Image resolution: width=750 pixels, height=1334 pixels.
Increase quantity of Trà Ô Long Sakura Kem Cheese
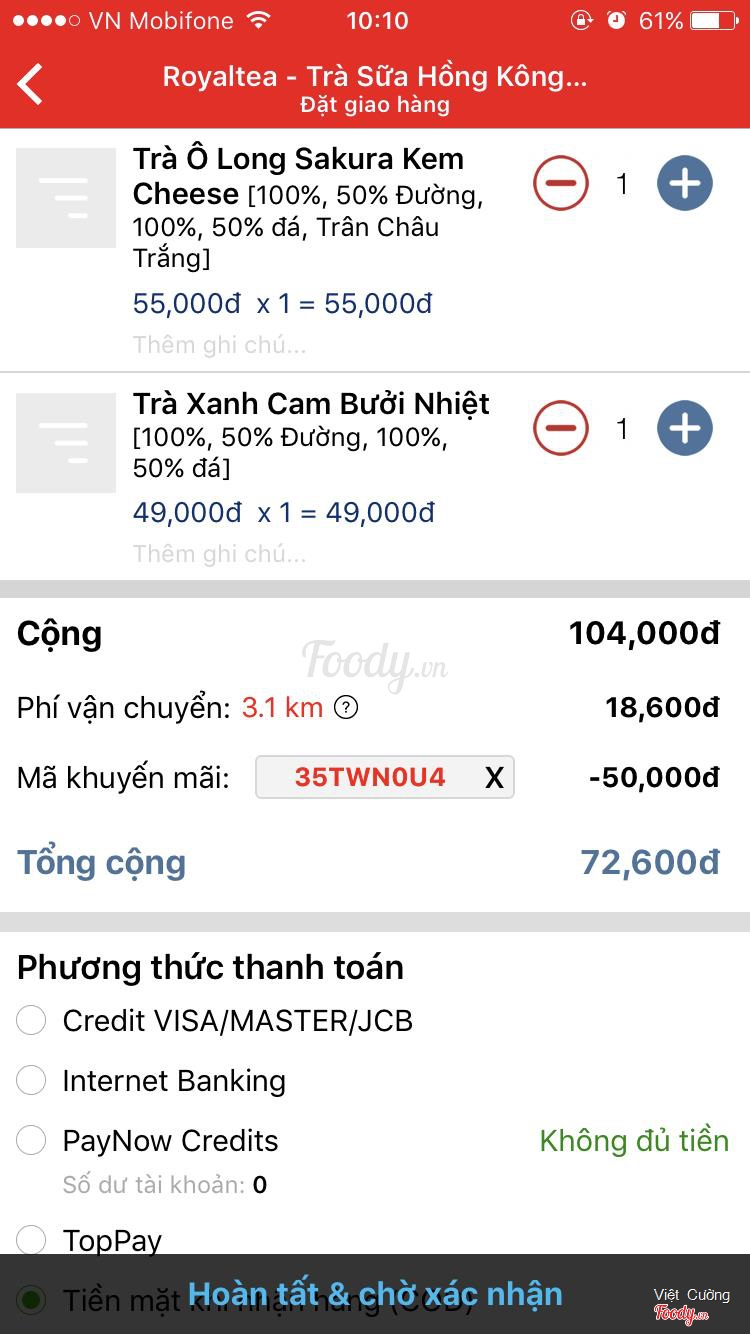coord(685,183)
